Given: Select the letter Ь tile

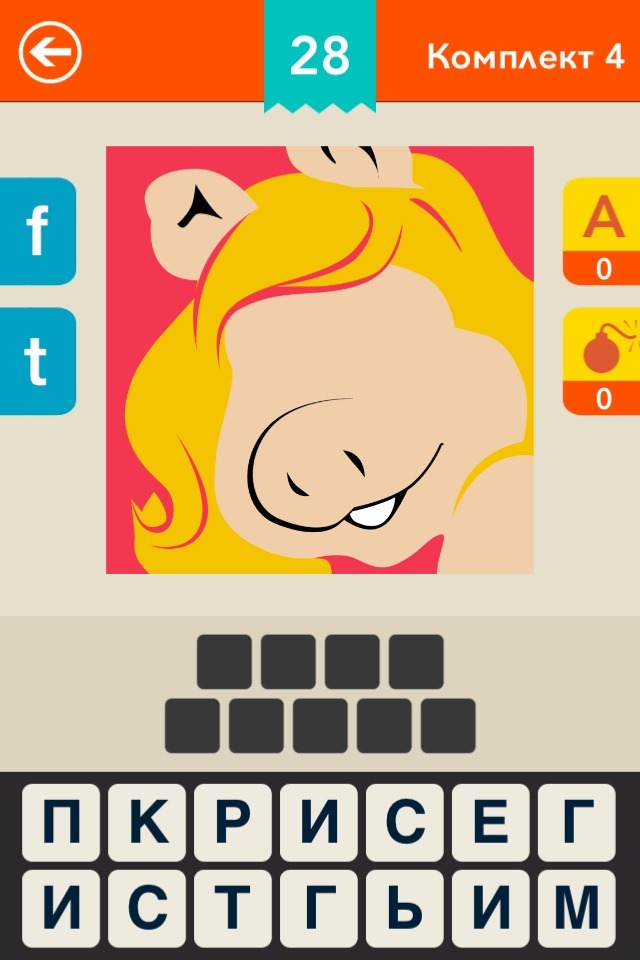Looking at the screenshot, I should point(405,909).
